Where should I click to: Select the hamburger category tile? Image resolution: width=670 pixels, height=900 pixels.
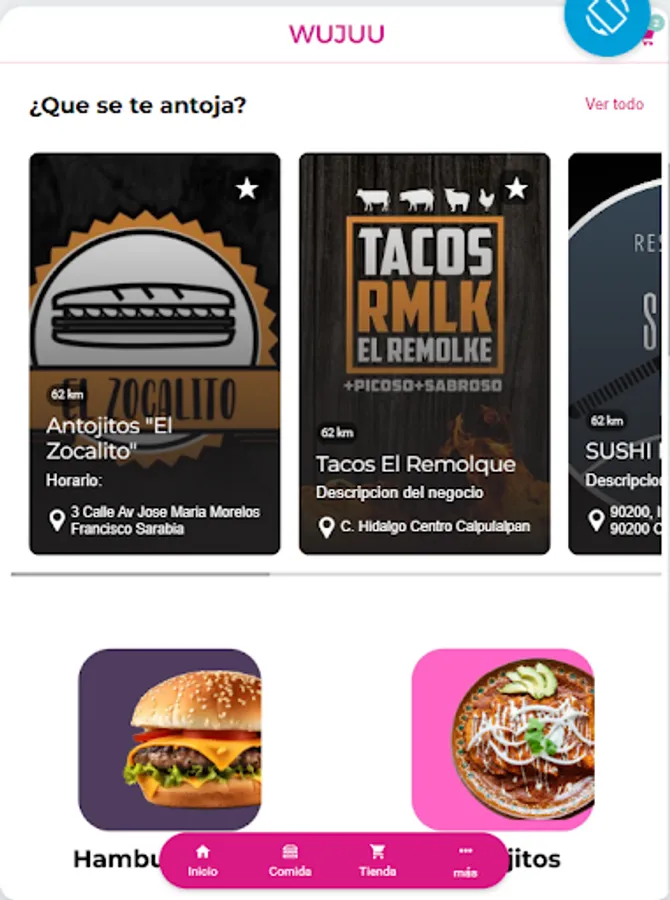tap(170, 739)
